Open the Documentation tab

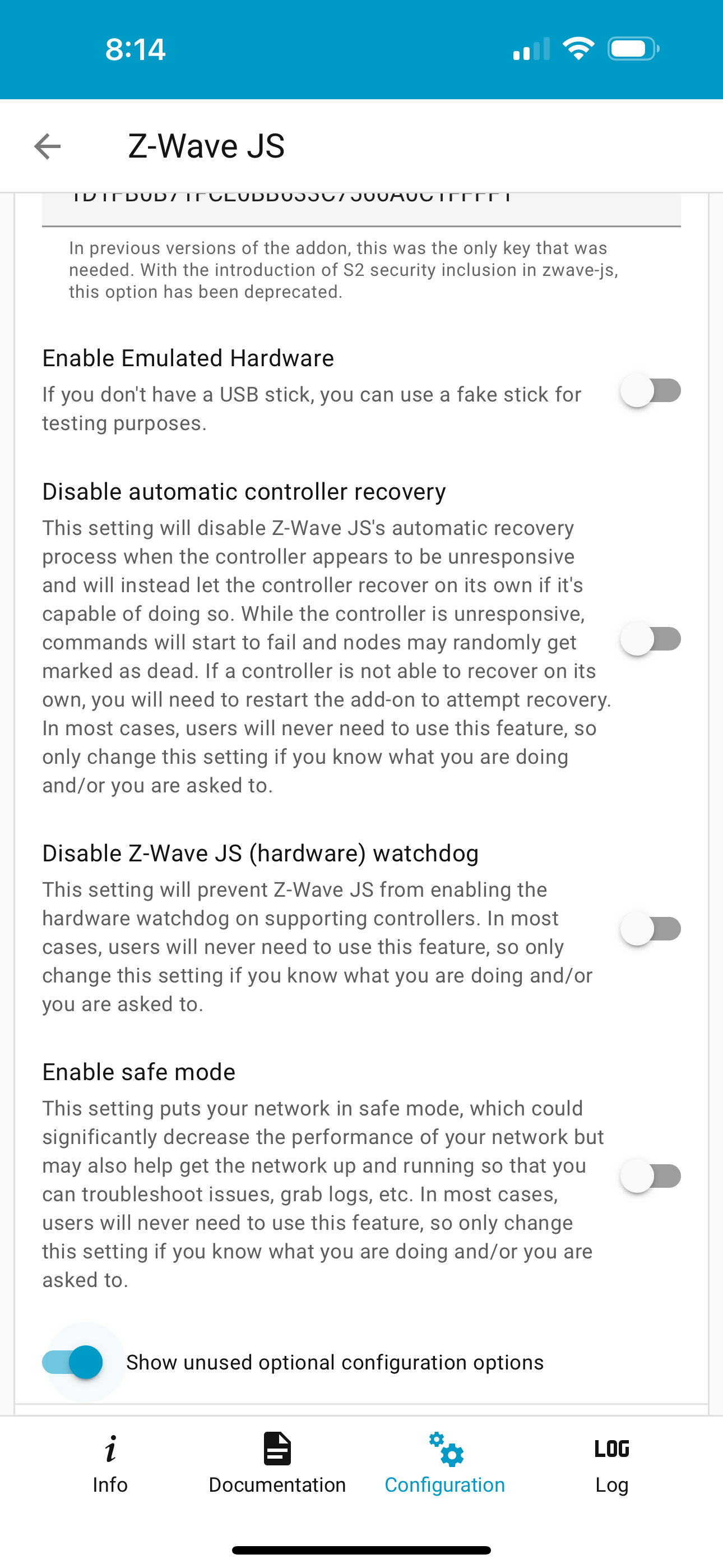(277, 1464)
